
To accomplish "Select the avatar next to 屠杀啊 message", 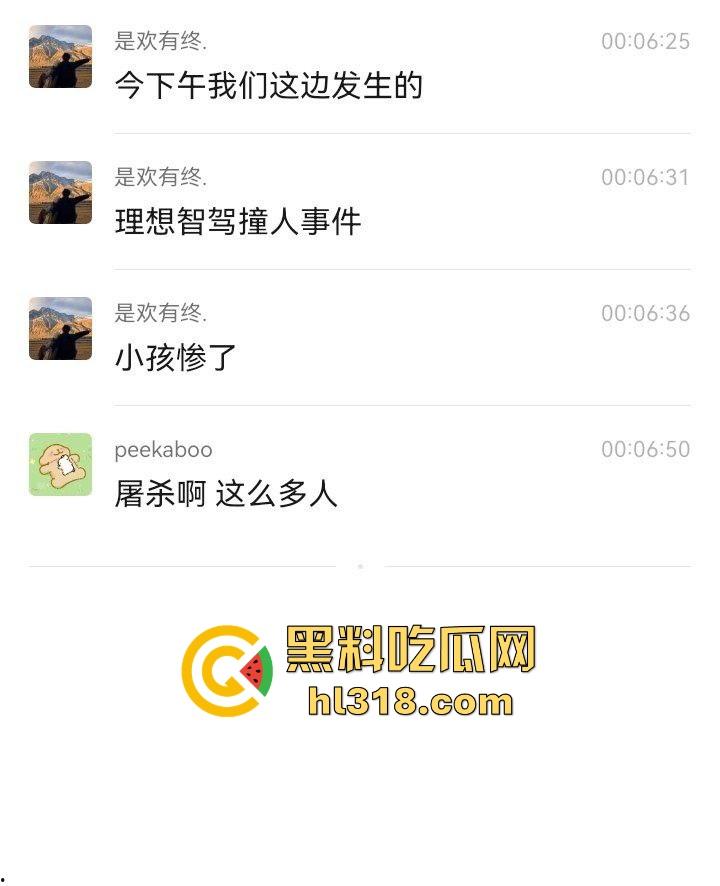I will [60, 465].
